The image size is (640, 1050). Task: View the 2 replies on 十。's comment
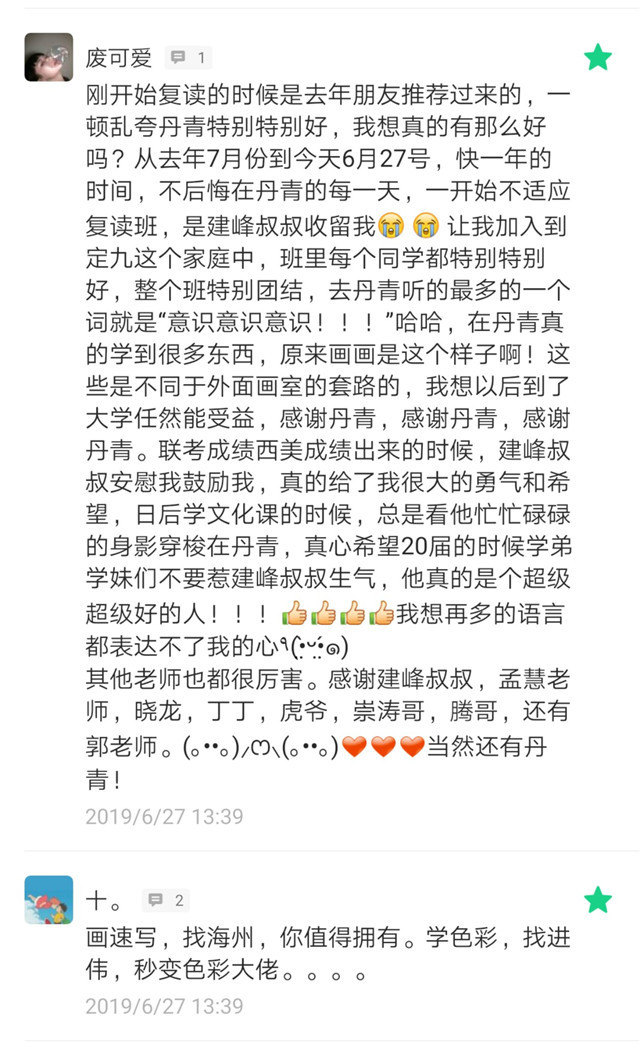click(165, 900)
